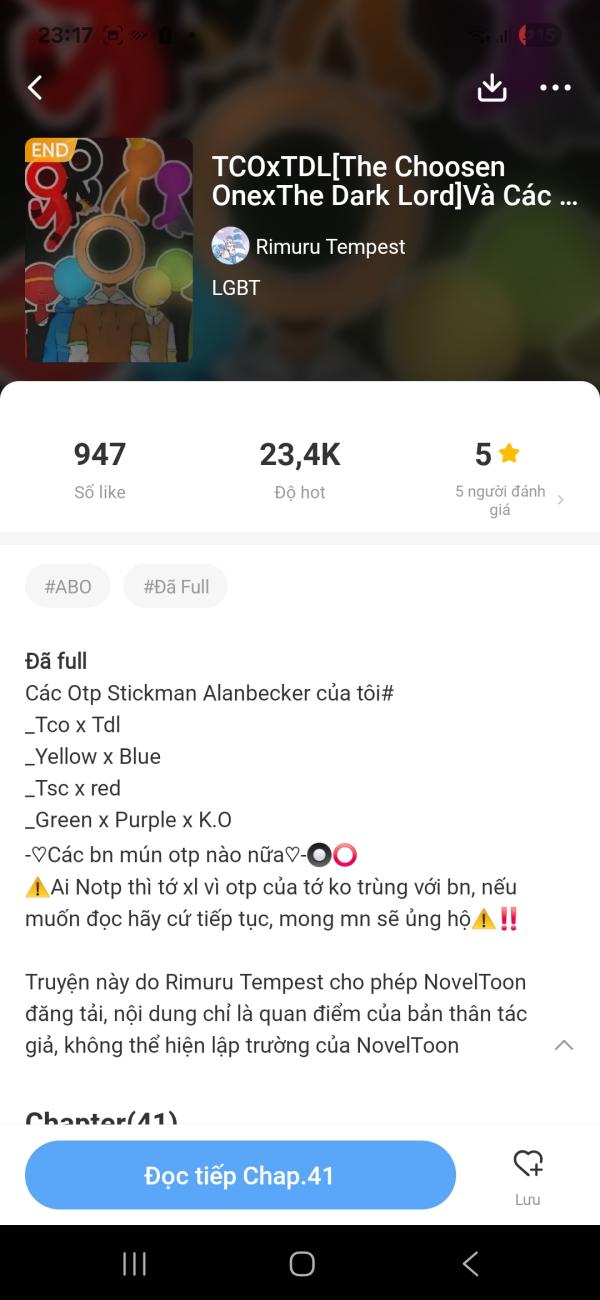Save the story with the Lưu heart
Viewport: 600px width, 1300px height.
527,1174
